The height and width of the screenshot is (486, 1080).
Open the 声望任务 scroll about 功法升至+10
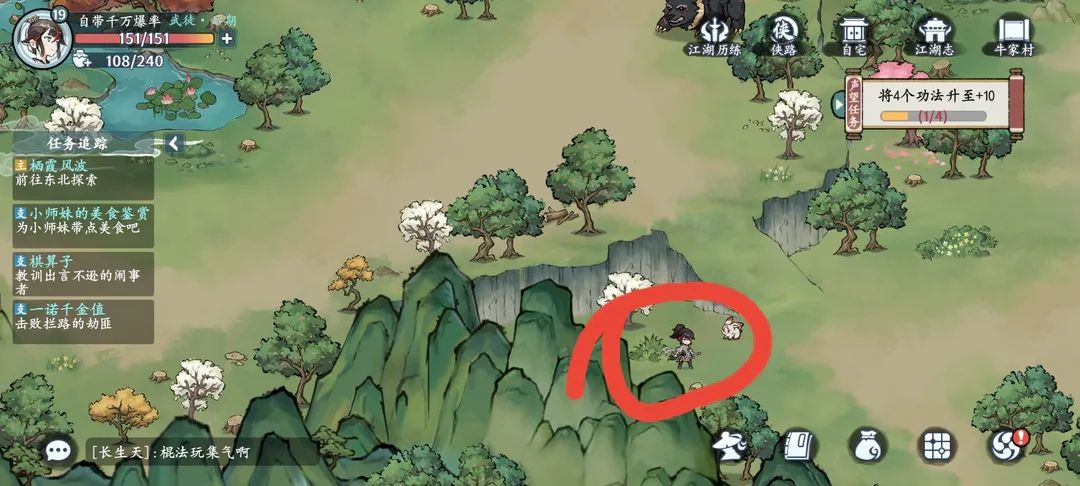point(930,104)
